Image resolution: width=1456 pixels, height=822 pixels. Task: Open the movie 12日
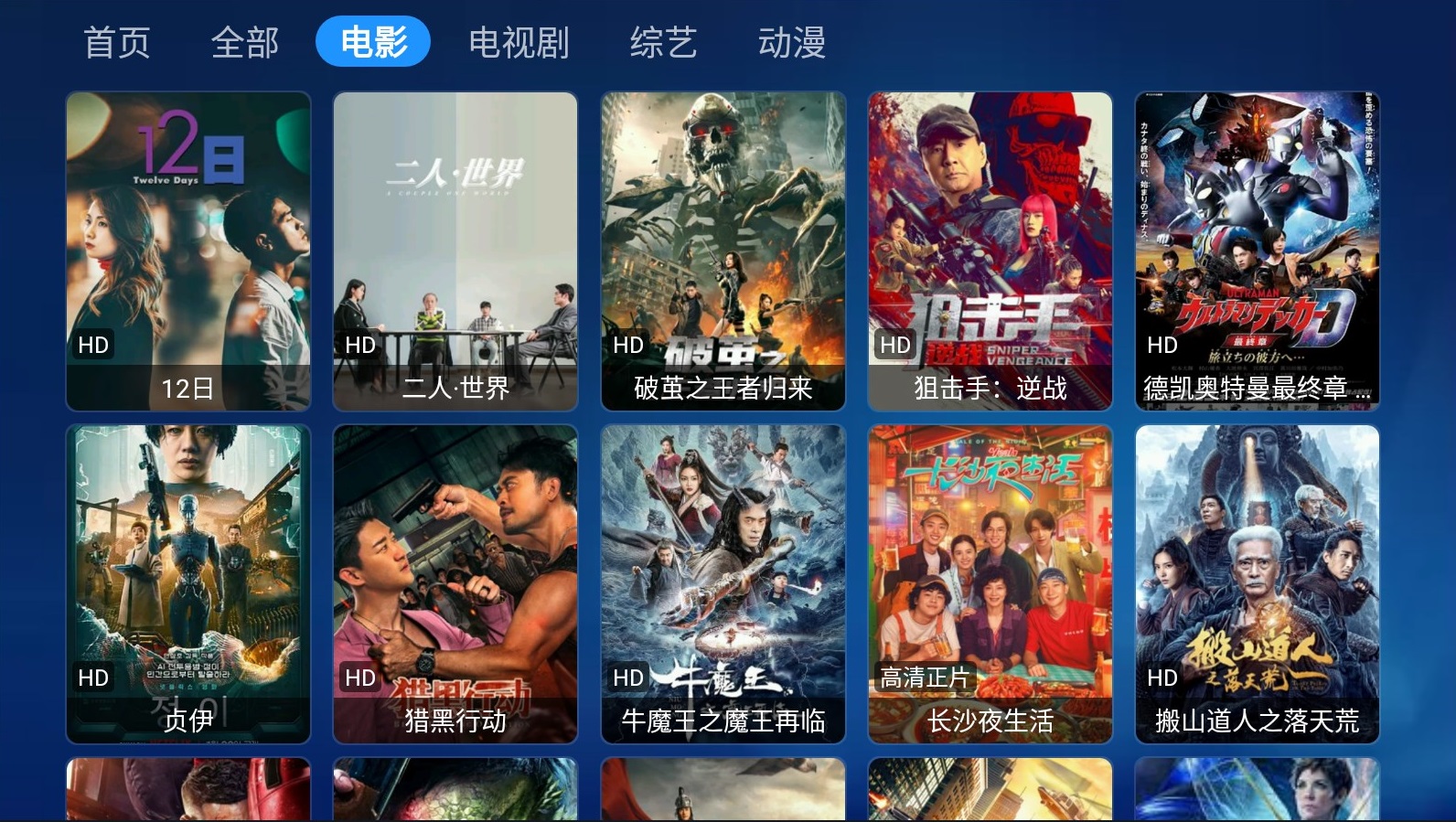[188, 251]
